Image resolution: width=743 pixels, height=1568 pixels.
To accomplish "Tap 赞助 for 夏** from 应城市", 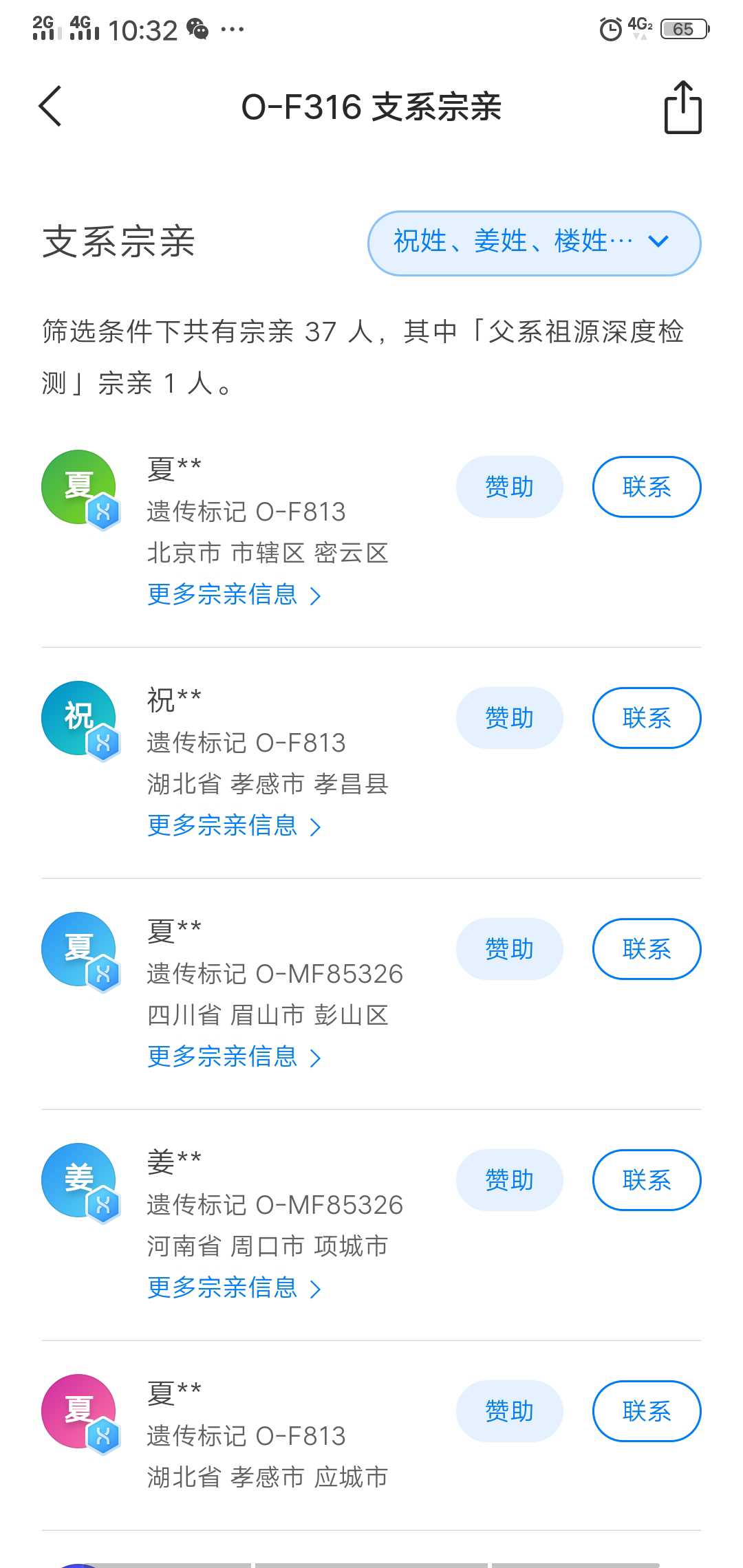I will (509, 1411).
